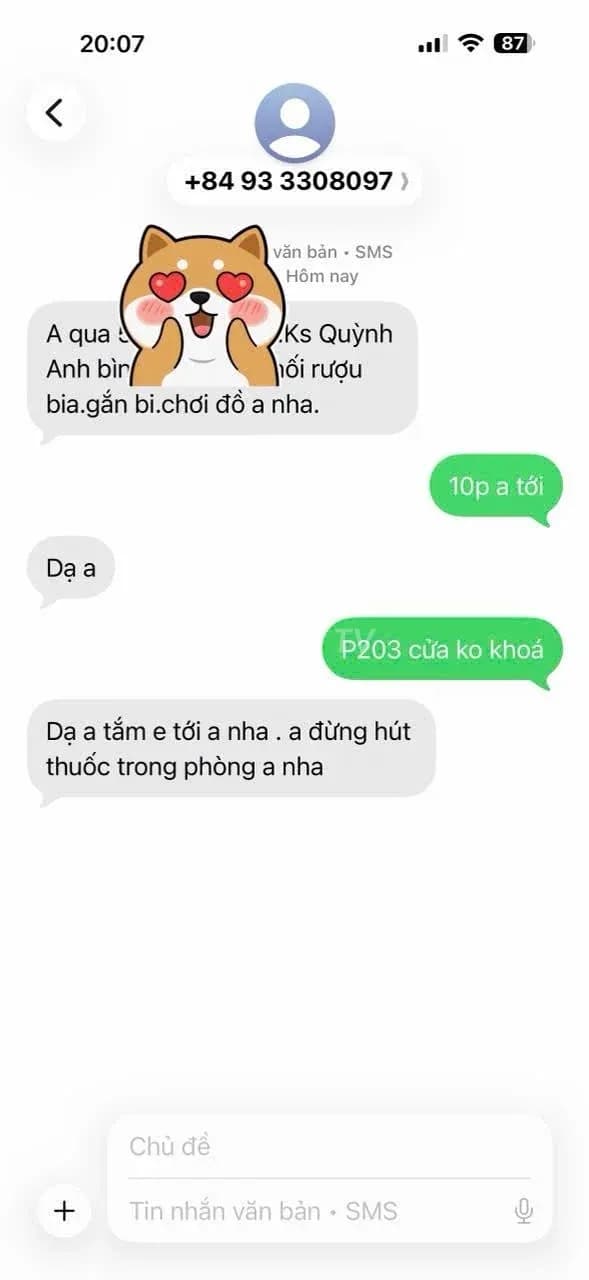The width and height of the screenshot is (589, 1280).
Task: Start voice dictation with the microphone
Action: click(523, 1212)
